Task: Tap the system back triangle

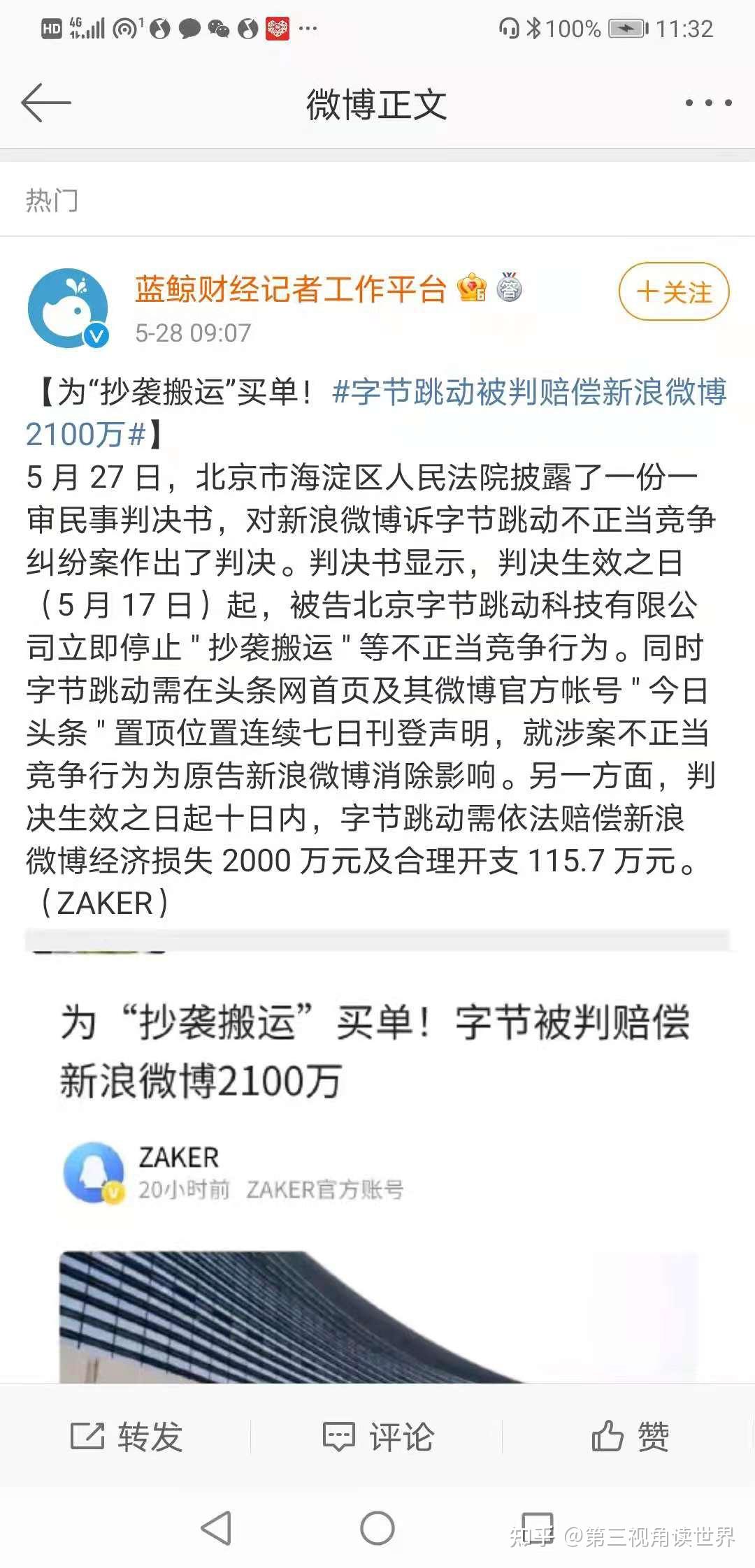Action: pyautogui.click(x=216, y=1528)
